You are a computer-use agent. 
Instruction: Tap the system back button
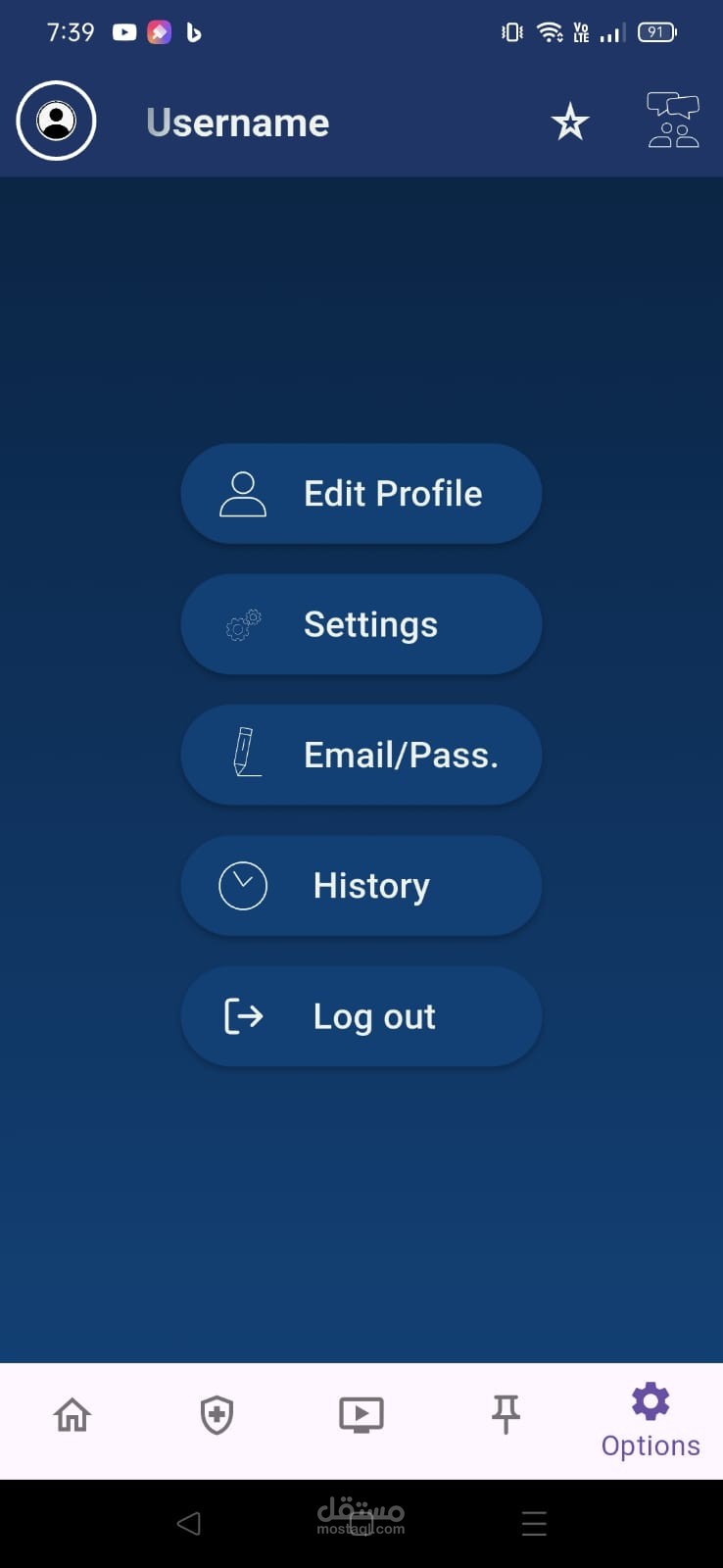point(189,1523)
